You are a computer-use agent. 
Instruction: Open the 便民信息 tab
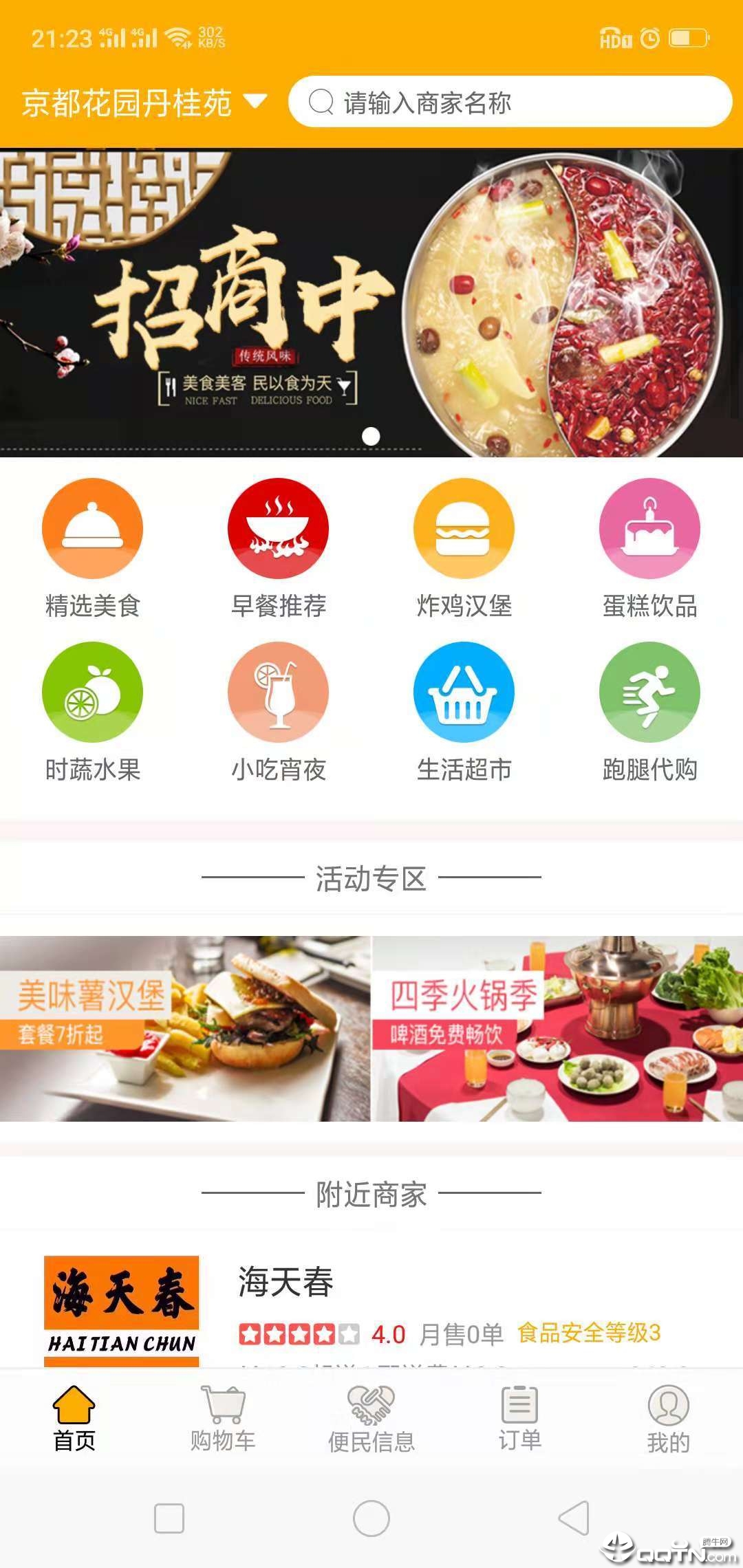(371, 1418)
